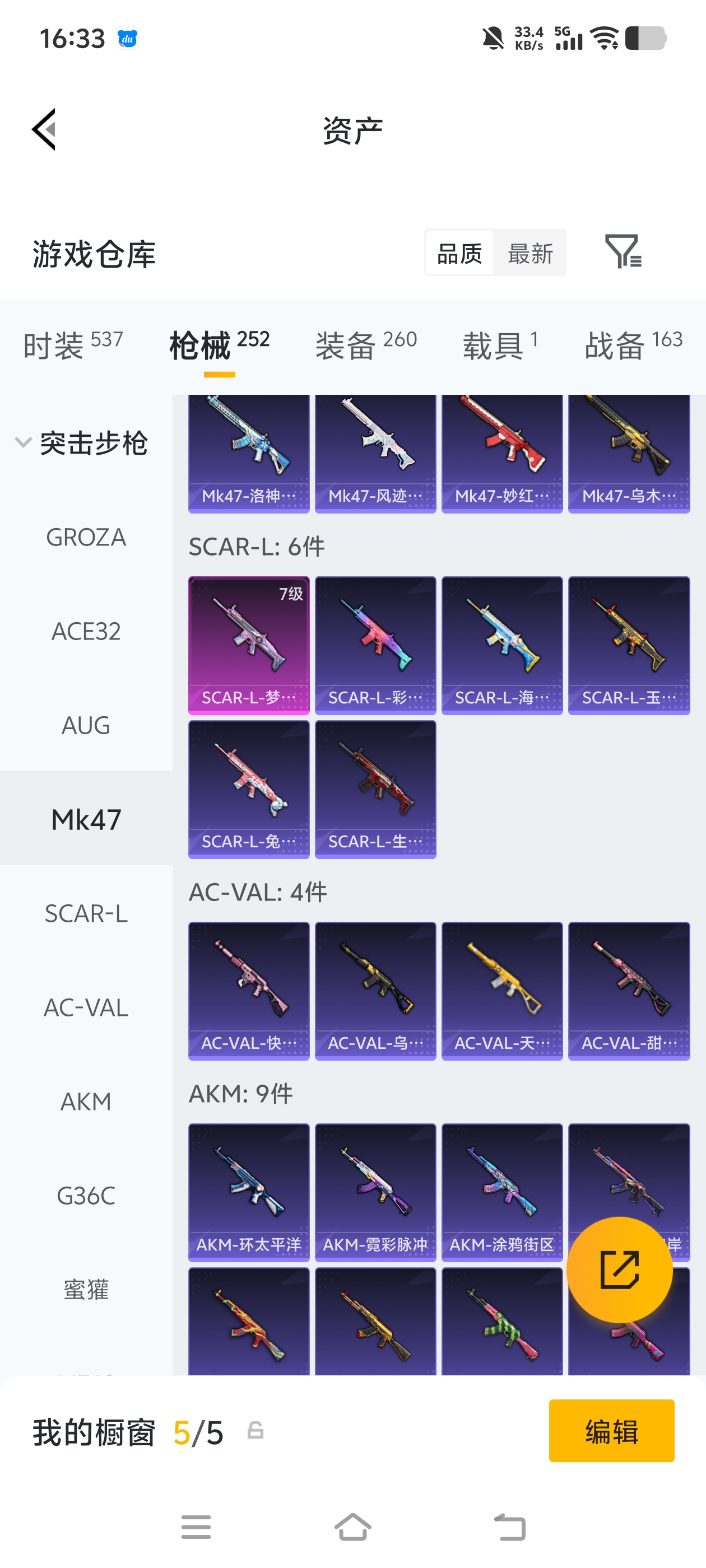Go back from the 资产 page
The width and height of the screenshot is (706, 1568).
(44, 129)
